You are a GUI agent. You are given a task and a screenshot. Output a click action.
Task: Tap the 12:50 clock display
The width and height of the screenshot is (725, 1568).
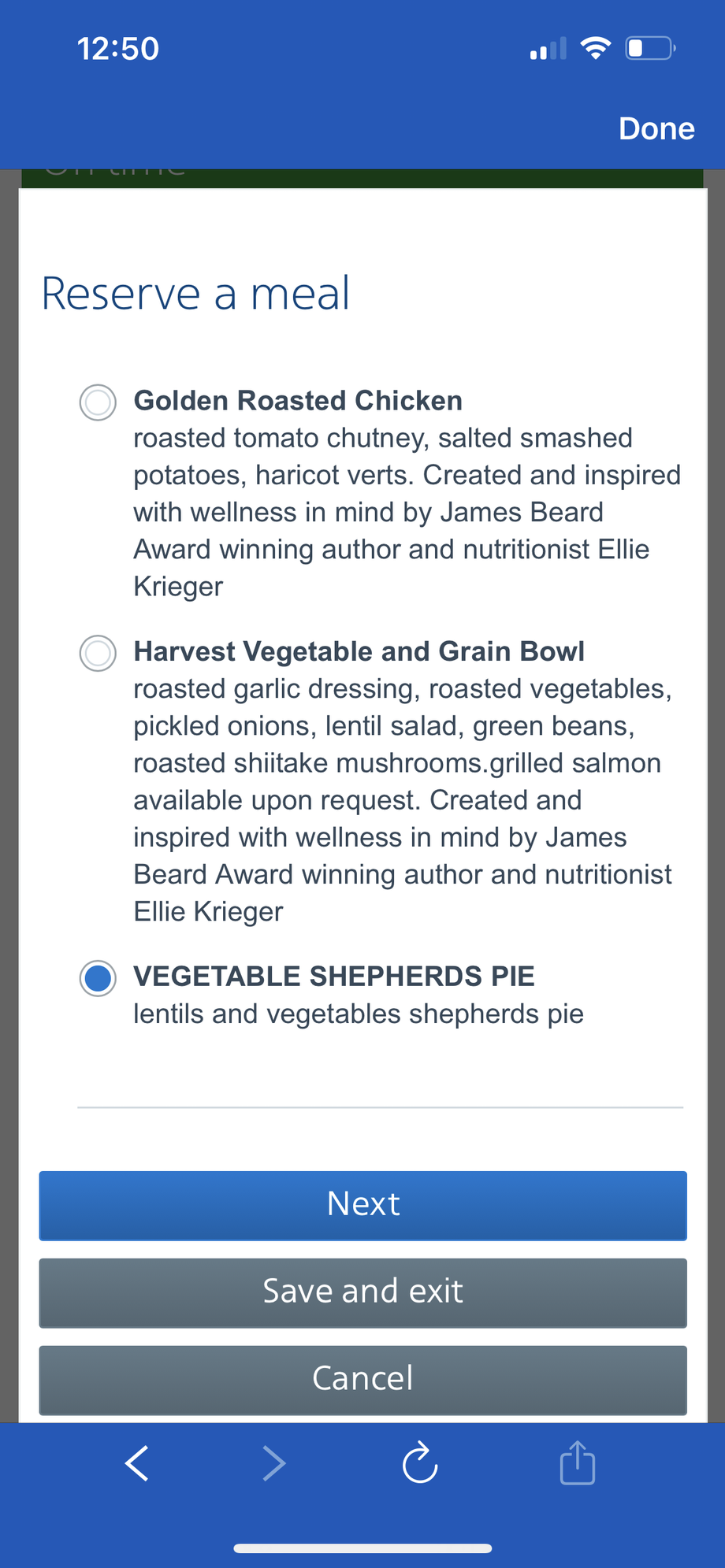[x=118, y=48]
